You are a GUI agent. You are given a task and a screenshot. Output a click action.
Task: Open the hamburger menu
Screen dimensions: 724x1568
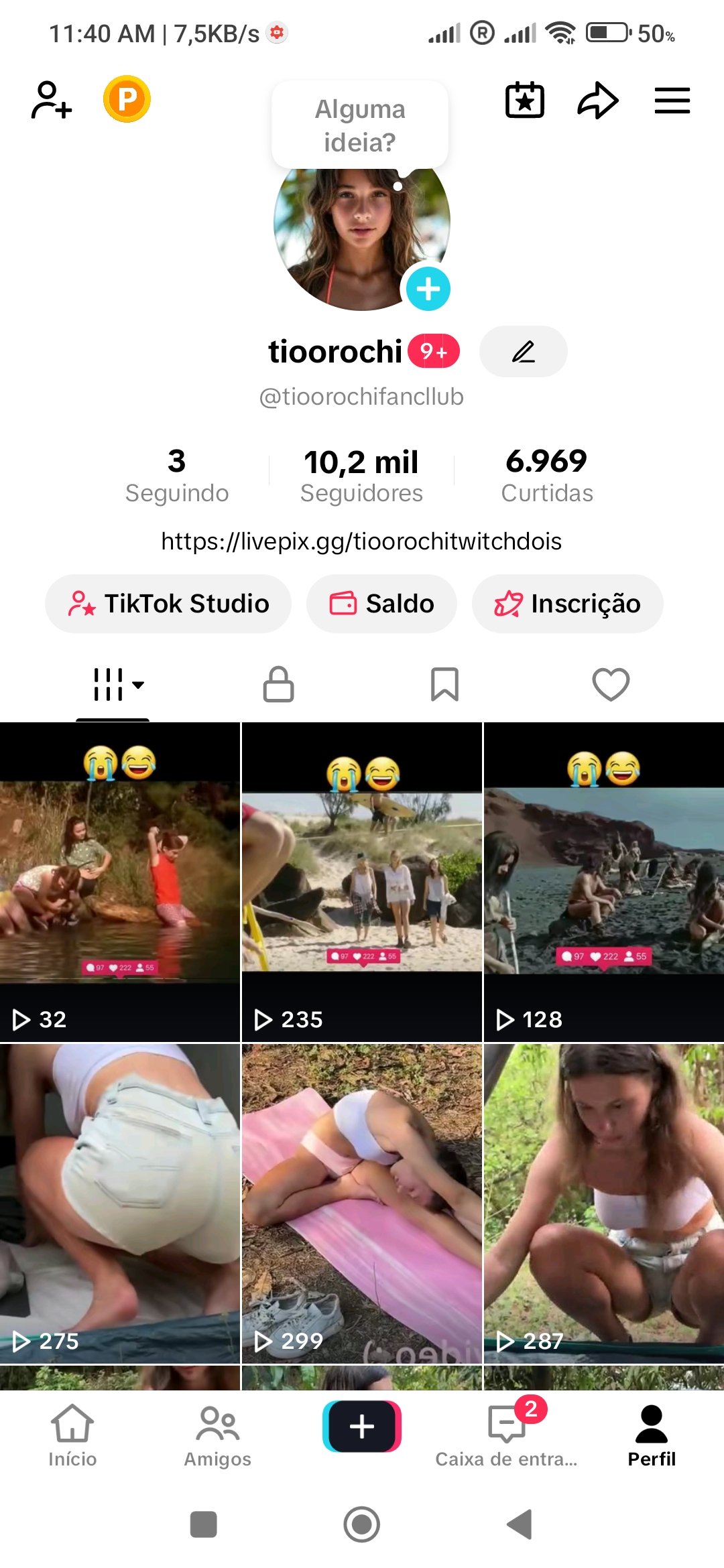click(x=672, y=101)
